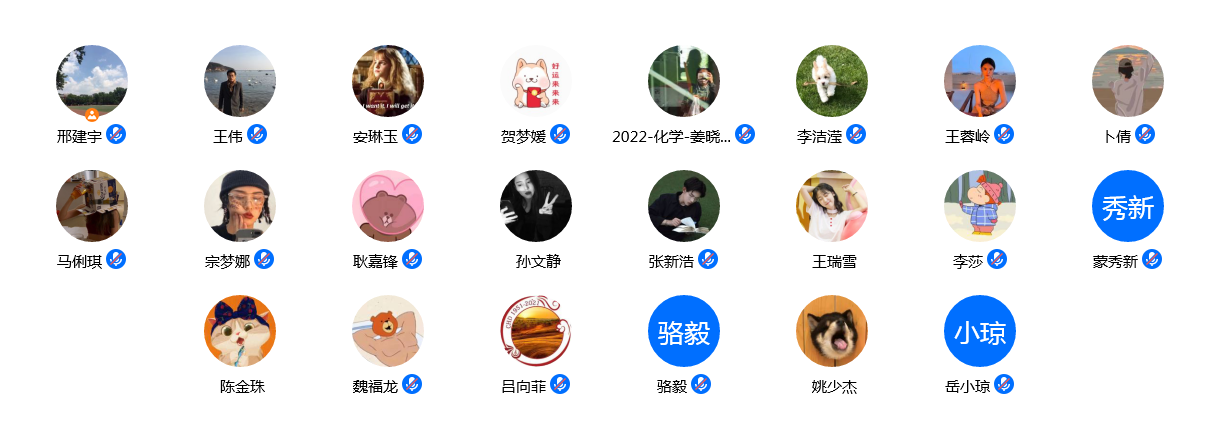1230x446 pixels.
Task: Open 贺梦媛's participant tile
Action: click(536, 81)
